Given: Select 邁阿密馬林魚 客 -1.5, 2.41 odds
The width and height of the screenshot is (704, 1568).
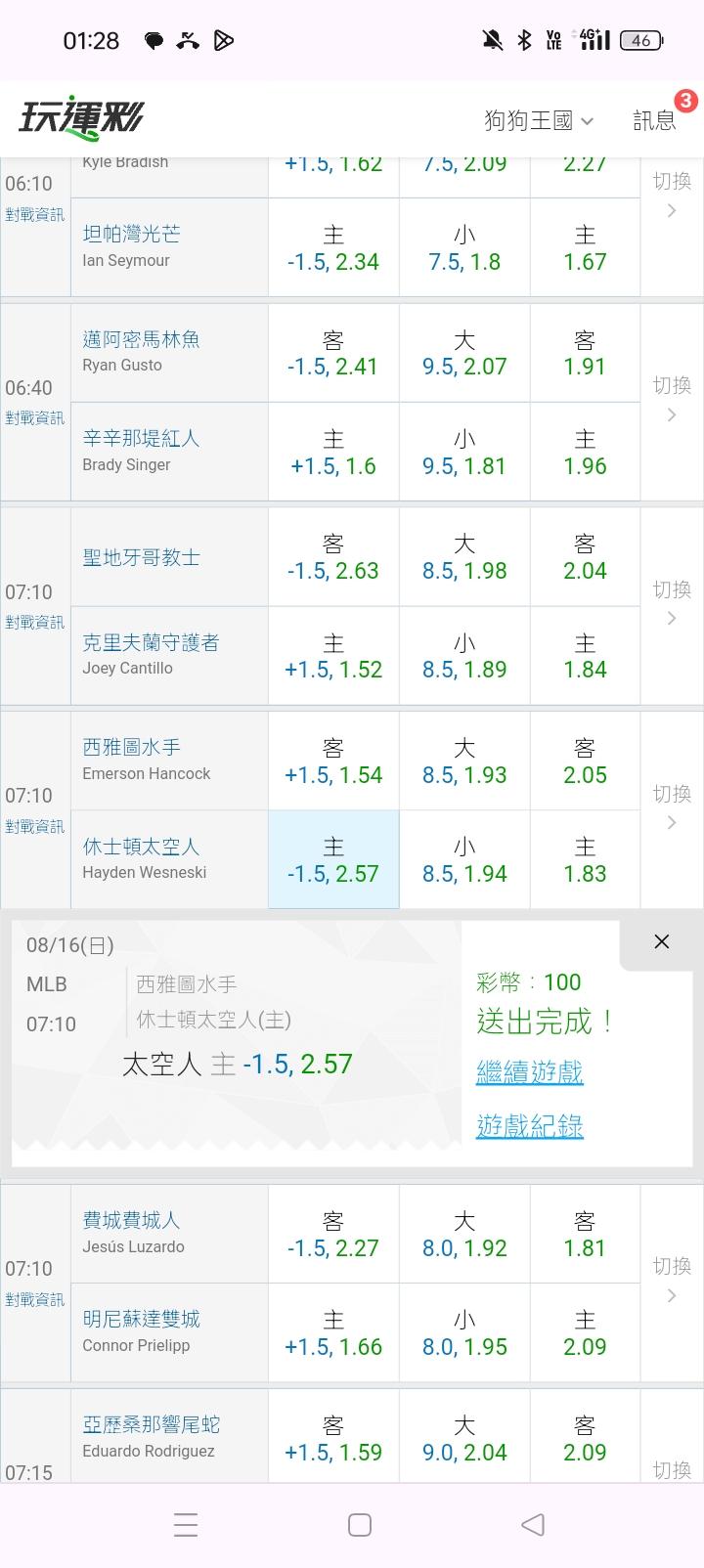Looking at the screenshot, I should tap(333, 353).
